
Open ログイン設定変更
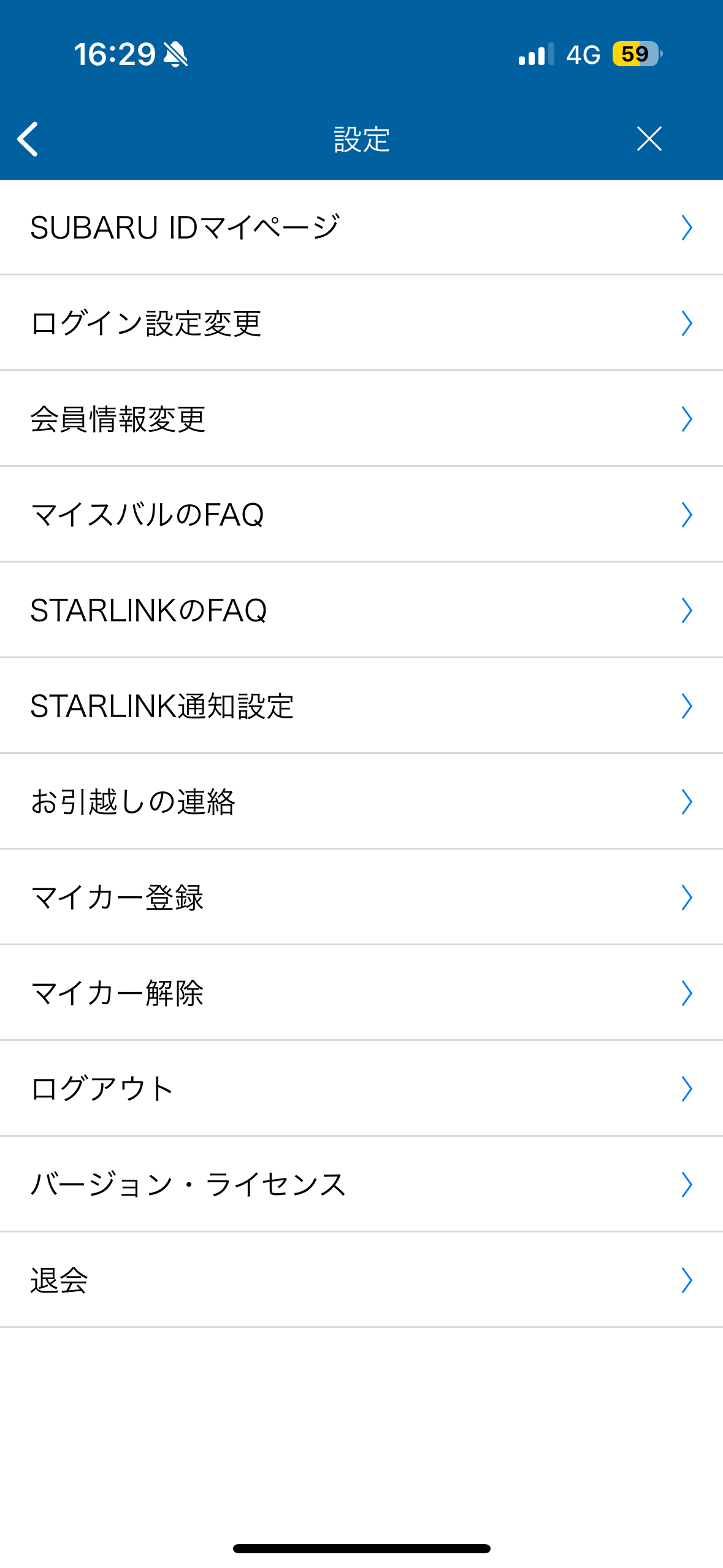(x=361, y=323)
